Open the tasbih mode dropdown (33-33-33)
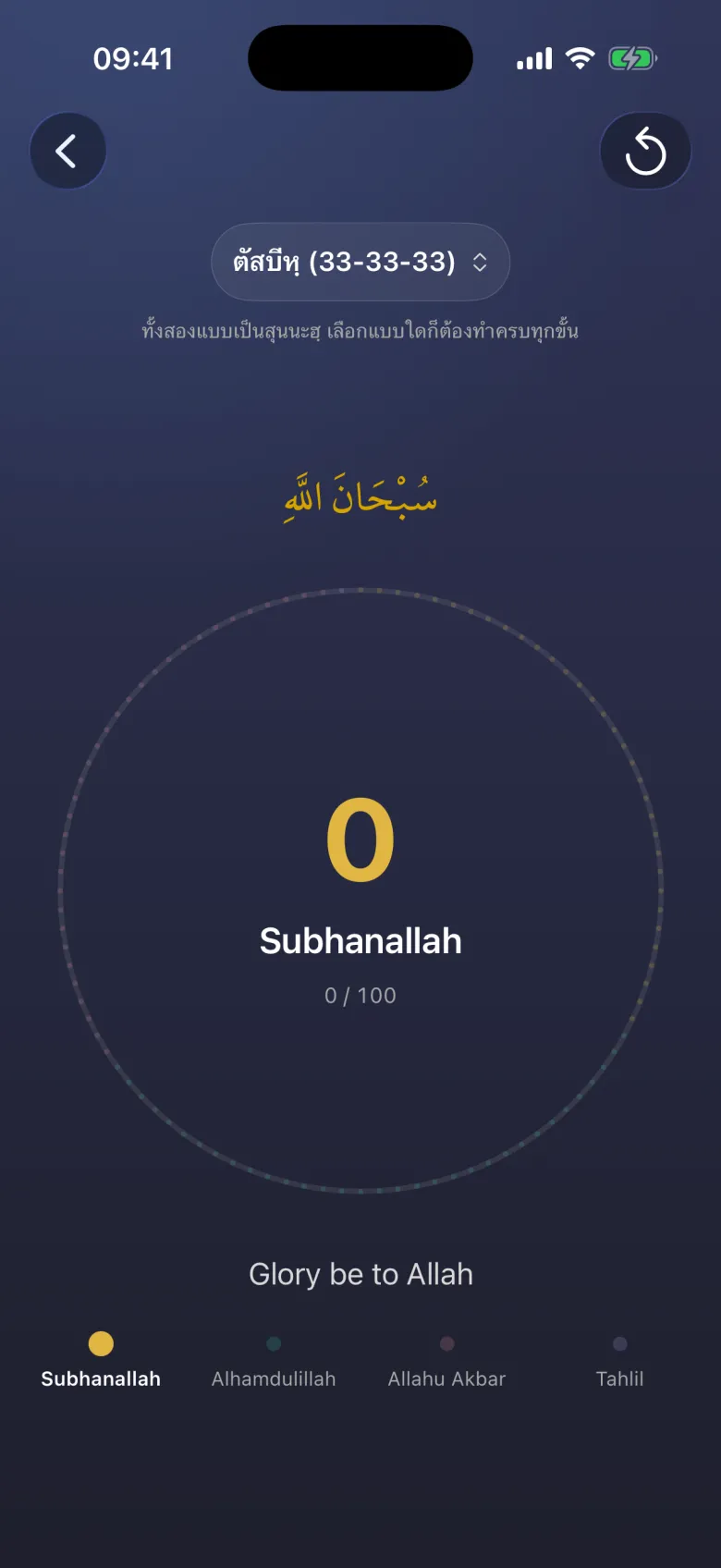721x1568 pixels. point(360,262)
